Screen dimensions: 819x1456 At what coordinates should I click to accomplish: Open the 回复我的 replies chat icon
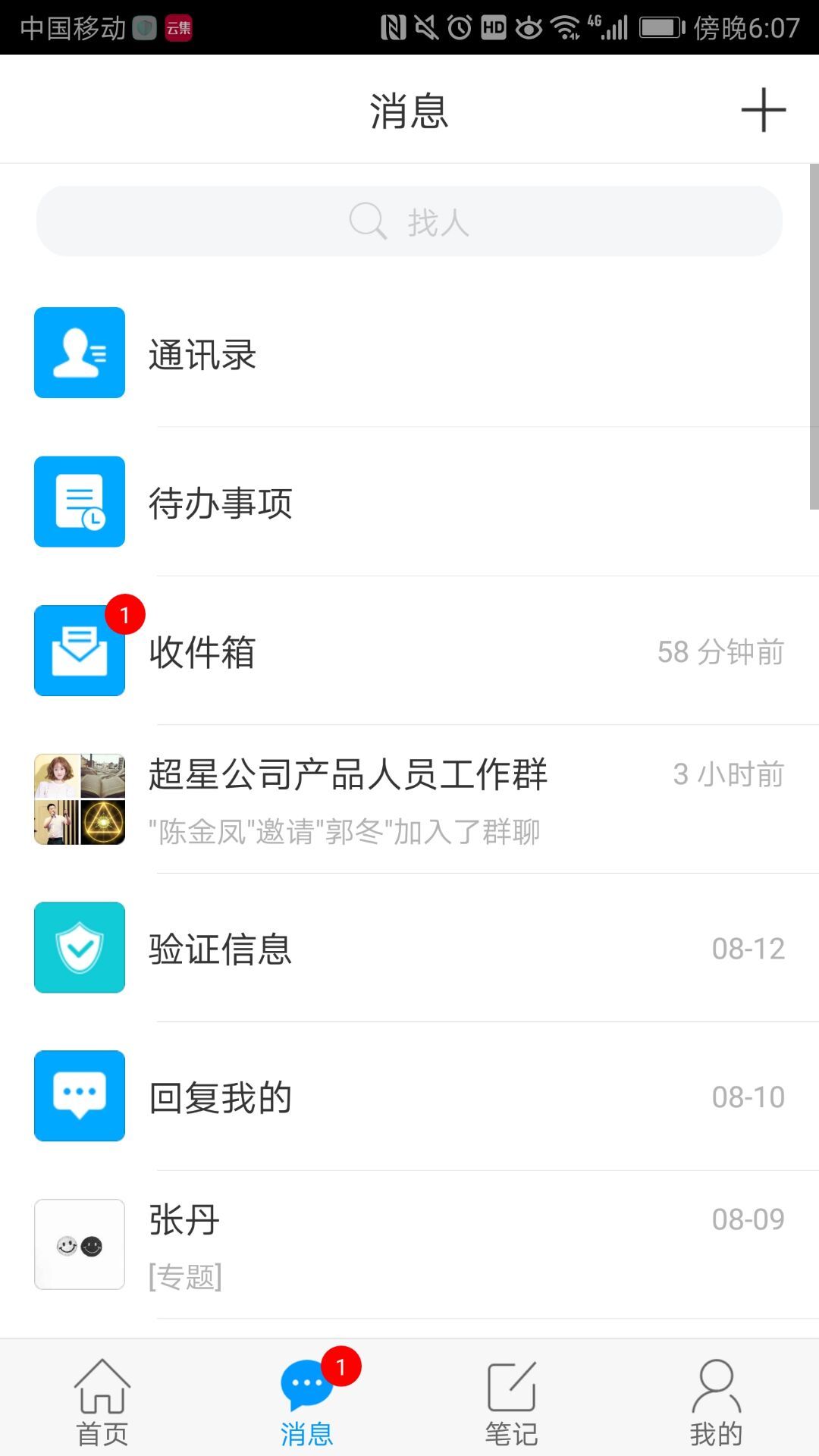click(79, 1095)
